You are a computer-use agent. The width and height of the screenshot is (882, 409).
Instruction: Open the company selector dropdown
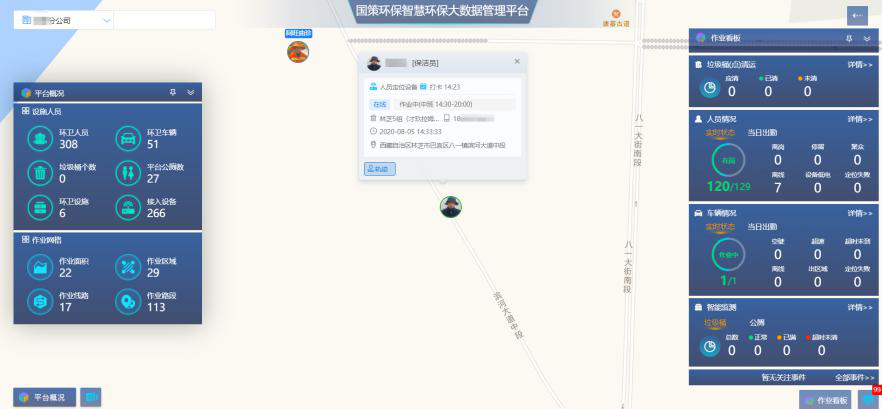[106, 20]
